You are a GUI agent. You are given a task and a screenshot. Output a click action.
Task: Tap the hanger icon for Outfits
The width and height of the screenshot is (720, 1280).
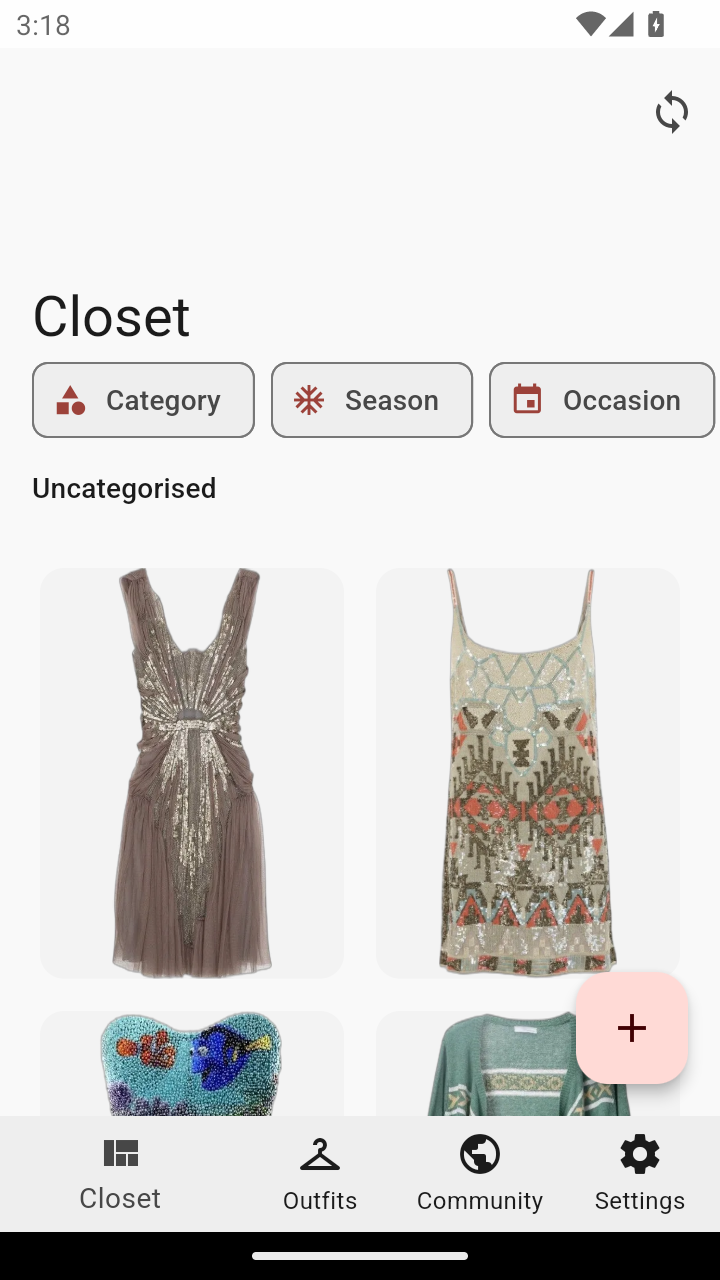(x=320, y=1155)
